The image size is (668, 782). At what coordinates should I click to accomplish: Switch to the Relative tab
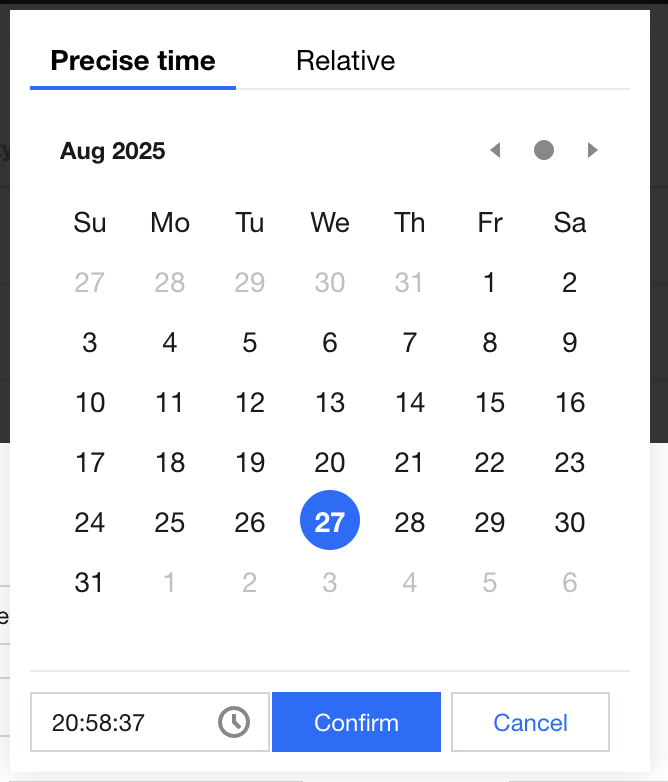345,61
